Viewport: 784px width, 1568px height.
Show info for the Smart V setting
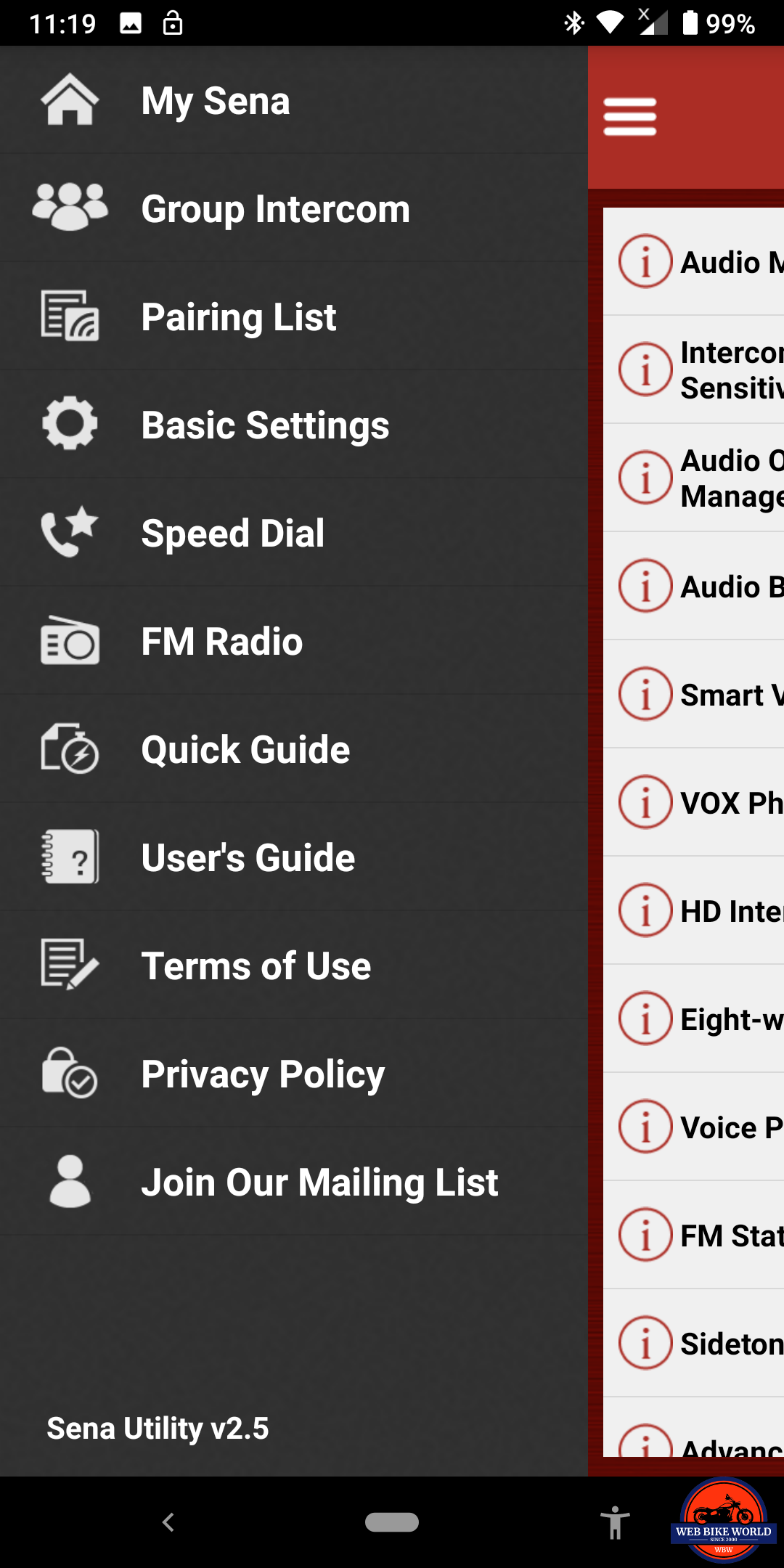[x=645, y=694]
